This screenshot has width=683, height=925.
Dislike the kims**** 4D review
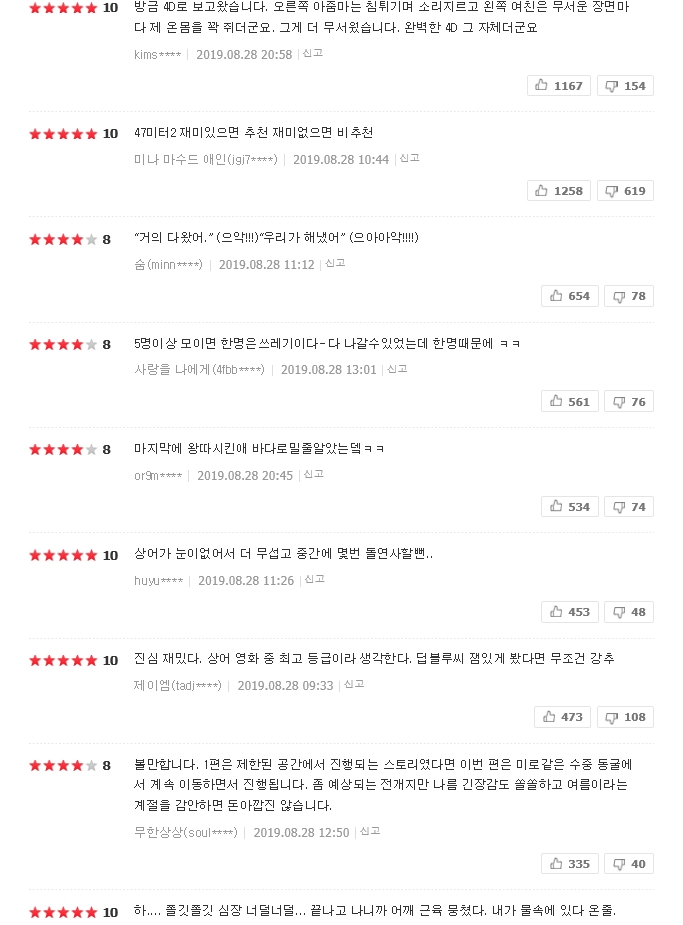tap(625, 86)
